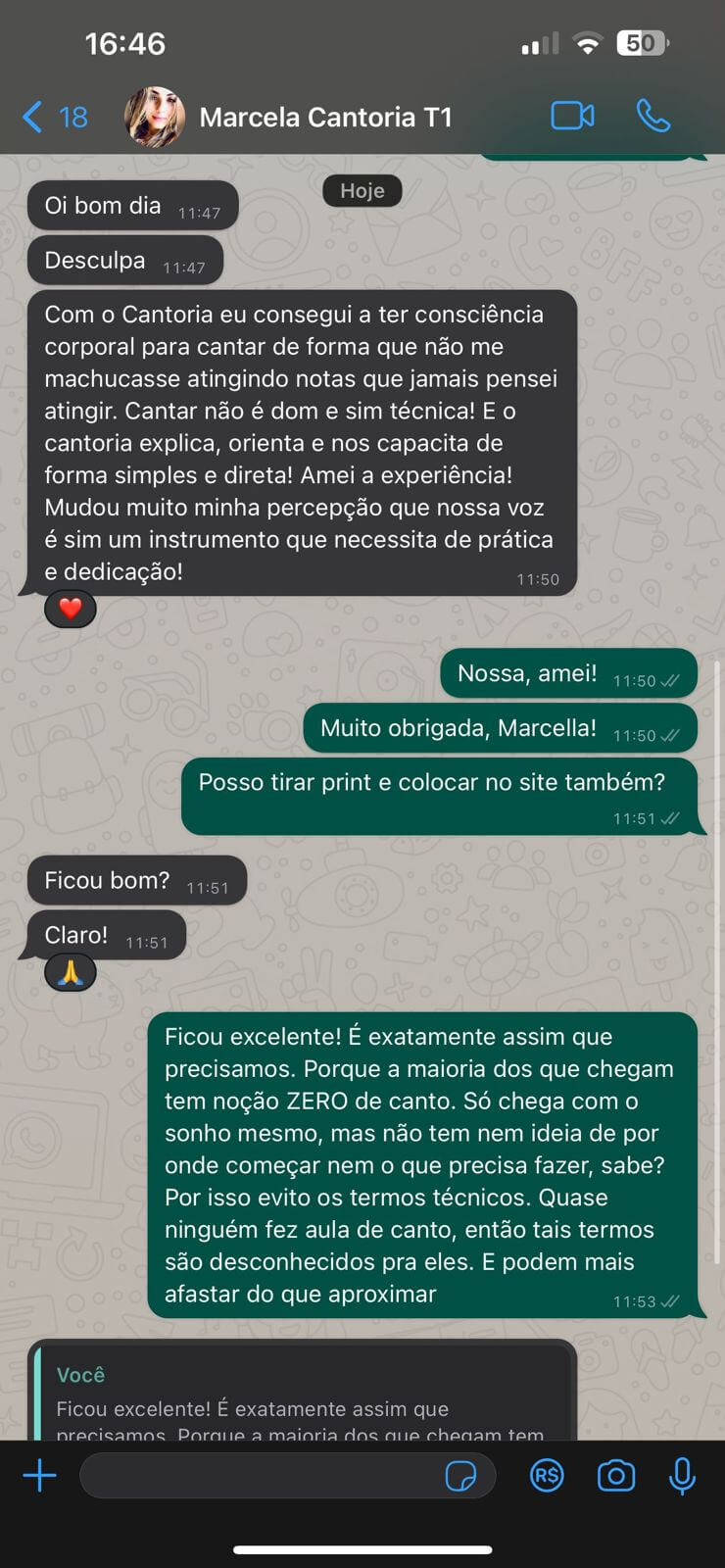This screenshot has height=1568, width=725.
Task: Open the payment R$ option
Action: tap(547, 1475)
